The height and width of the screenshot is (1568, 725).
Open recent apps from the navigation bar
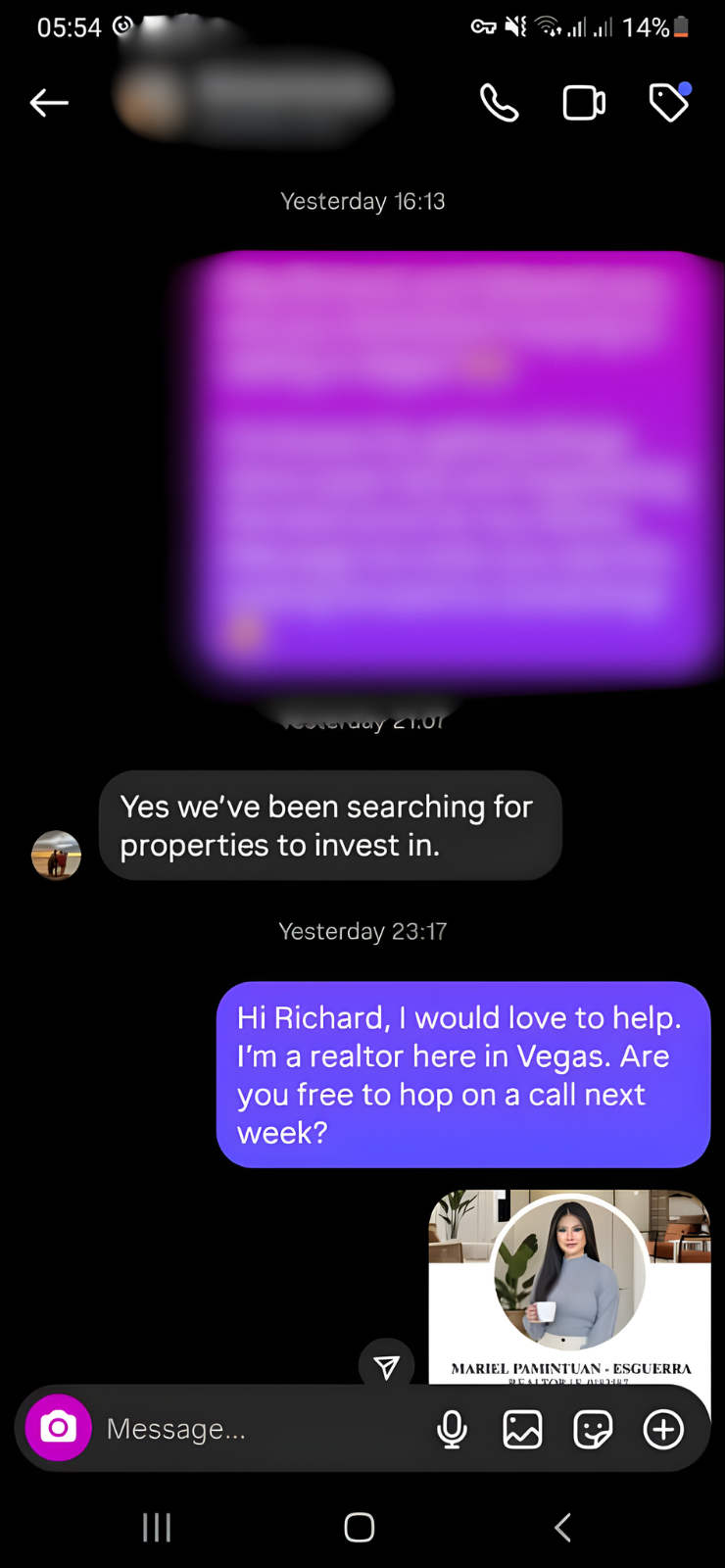(x=157, y=1526)
